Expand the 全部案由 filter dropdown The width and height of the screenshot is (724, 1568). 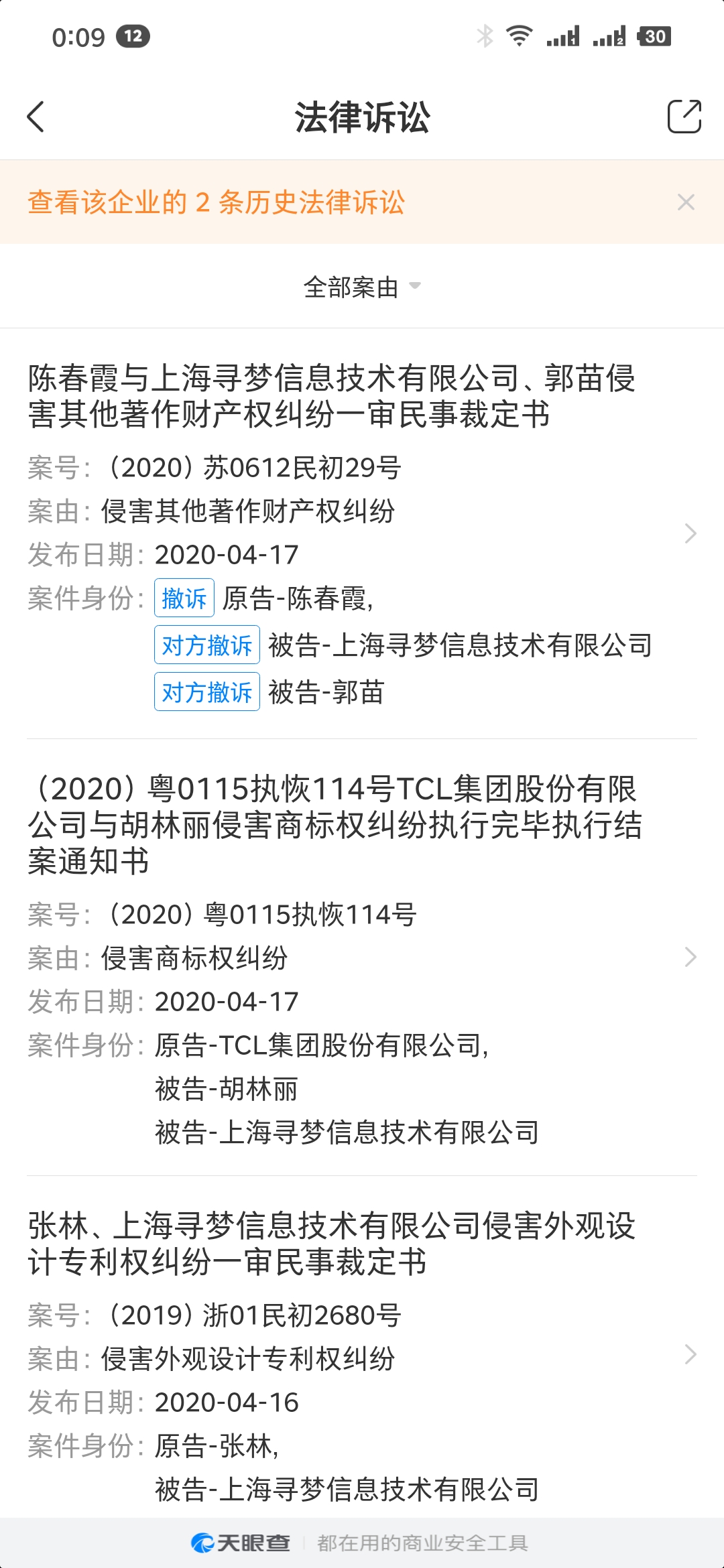(362, 287)
